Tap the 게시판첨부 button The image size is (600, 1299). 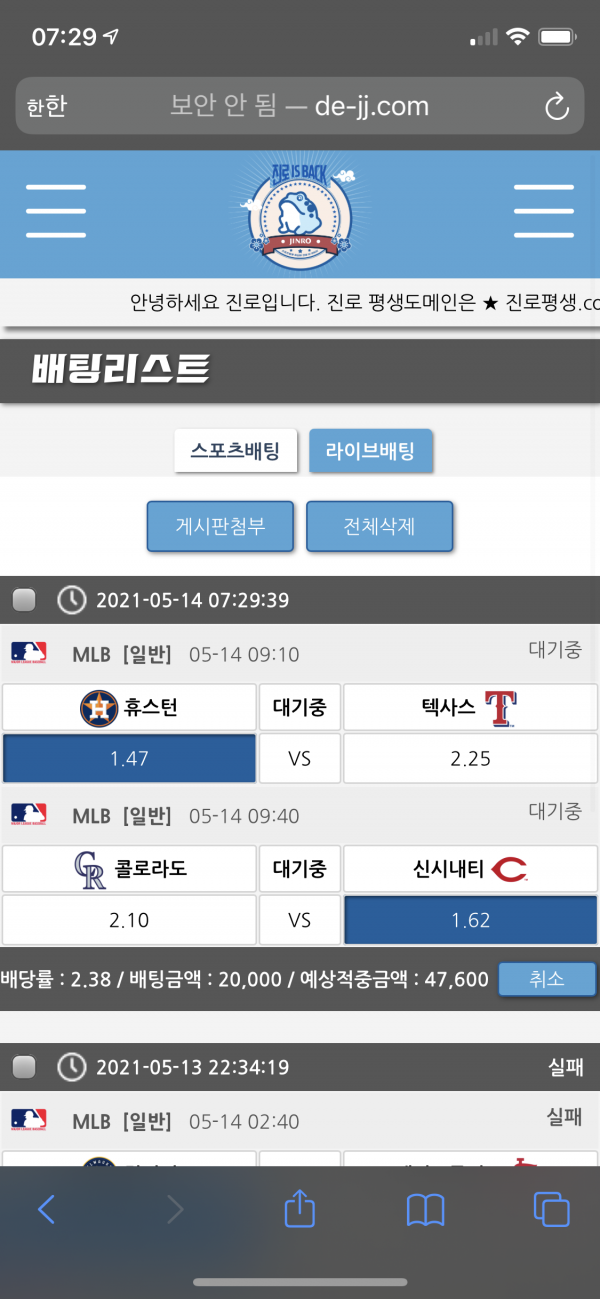pyautogui.click(x=220, y=526)
